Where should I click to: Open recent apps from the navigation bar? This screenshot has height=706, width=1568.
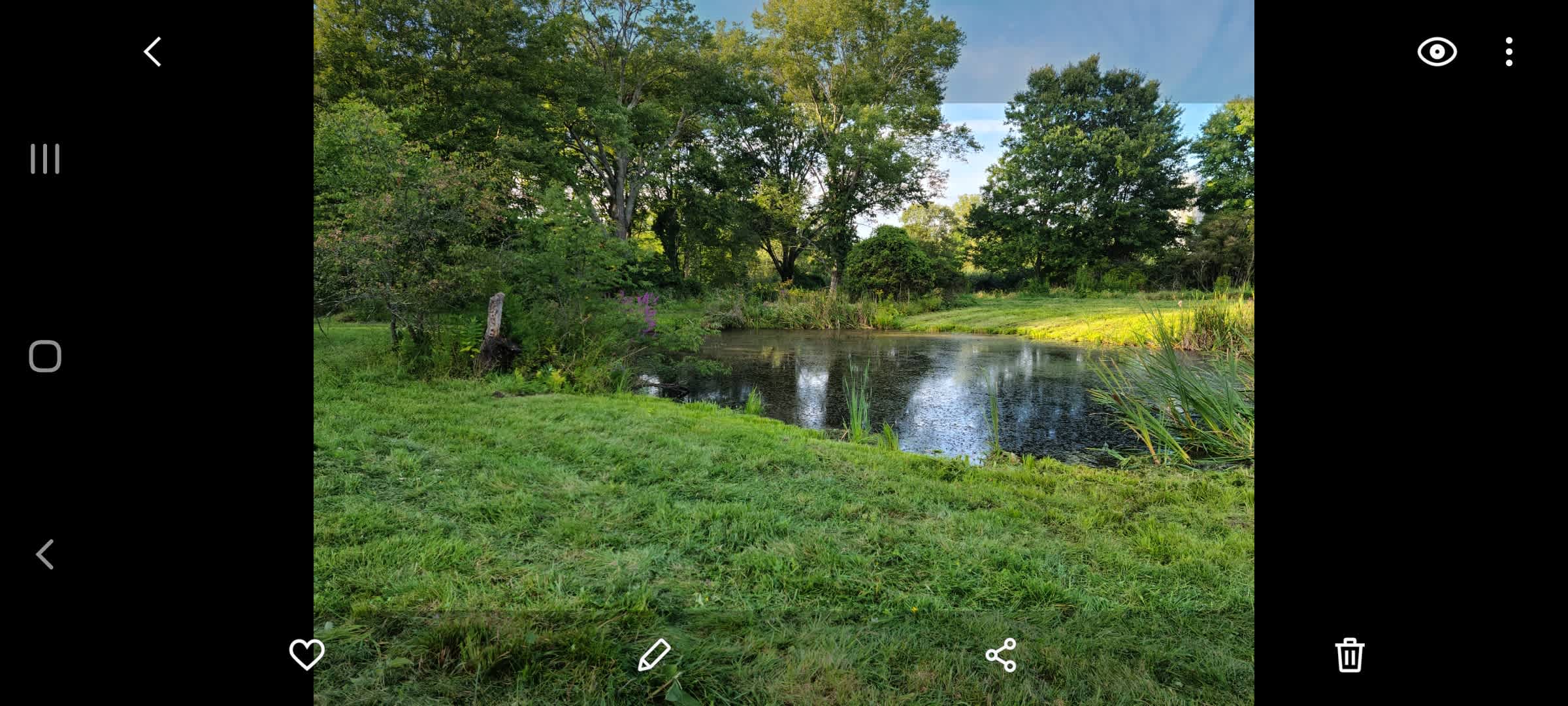coord(44,159)
